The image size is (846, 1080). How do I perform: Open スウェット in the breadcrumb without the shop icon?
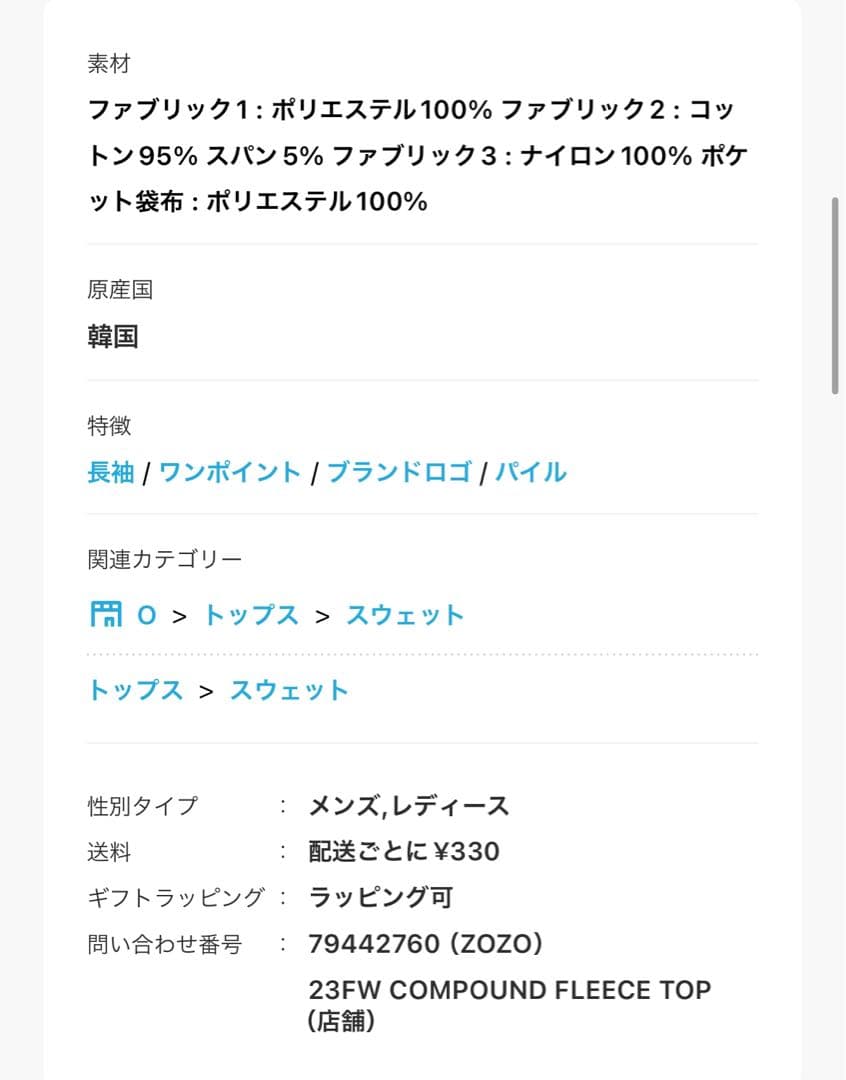(x=289, y=690)
